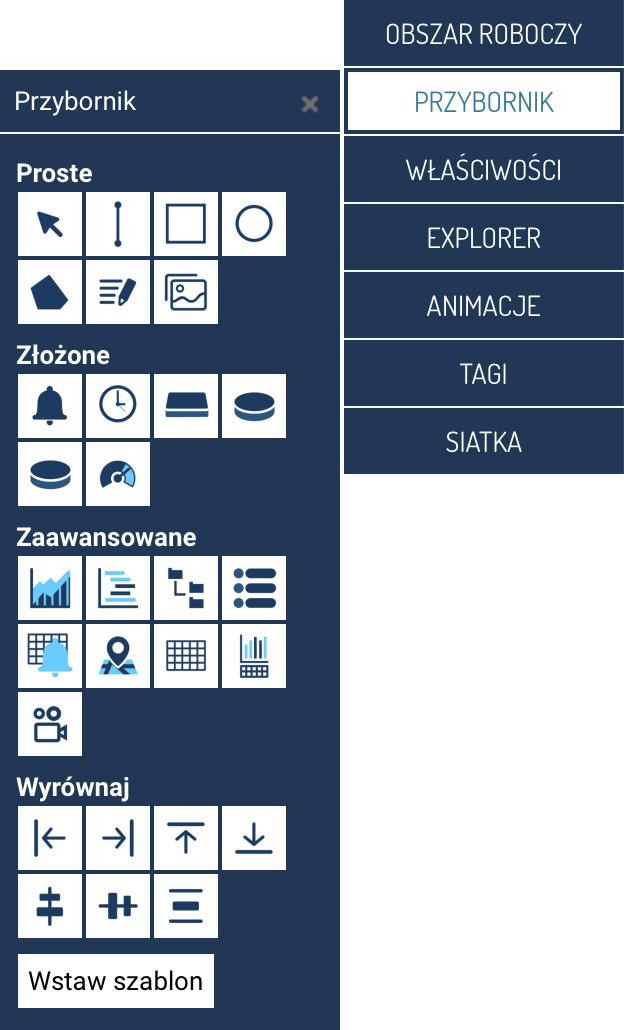
Task: Choose the circle shape tool
Action: 254,224
